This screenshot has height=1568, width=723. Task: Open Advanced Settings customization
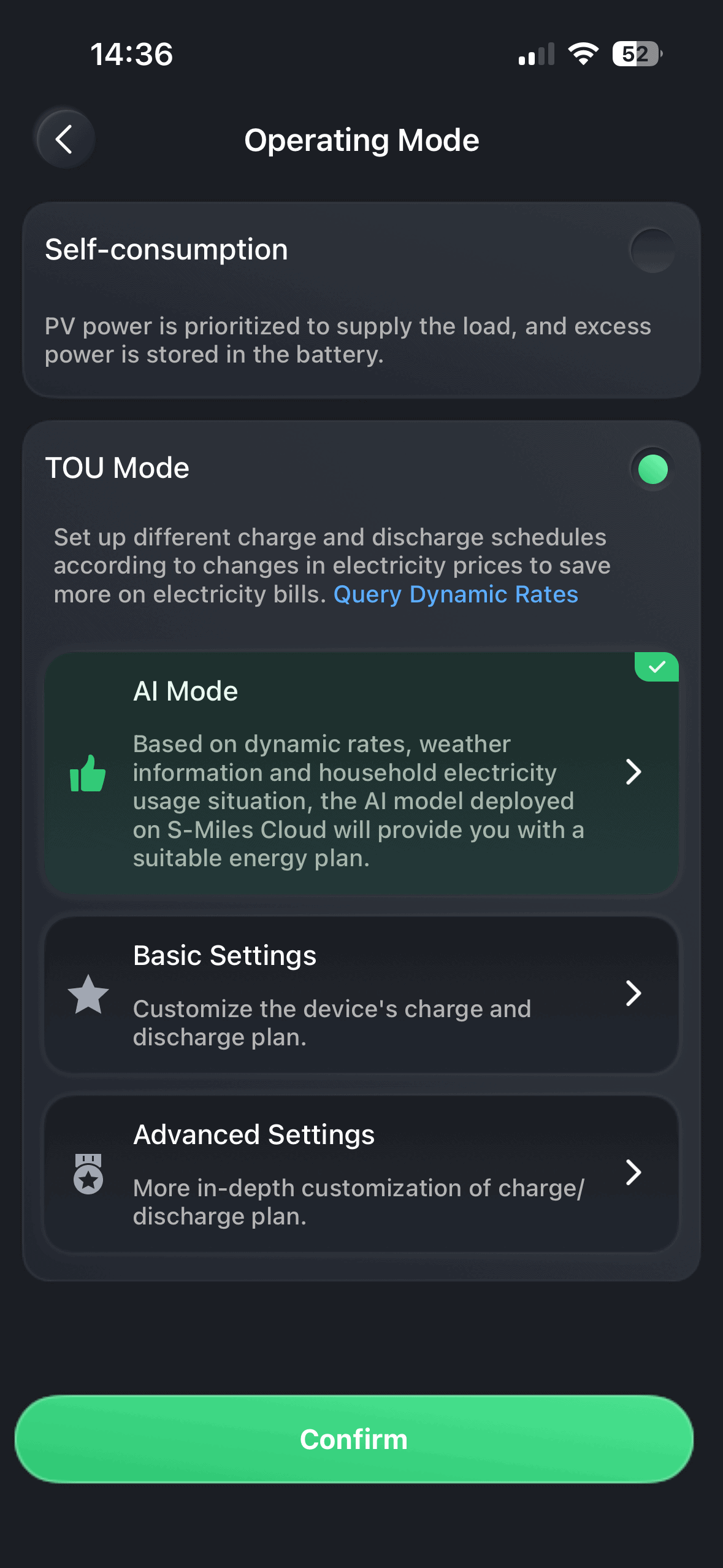tap(361, 1173)
